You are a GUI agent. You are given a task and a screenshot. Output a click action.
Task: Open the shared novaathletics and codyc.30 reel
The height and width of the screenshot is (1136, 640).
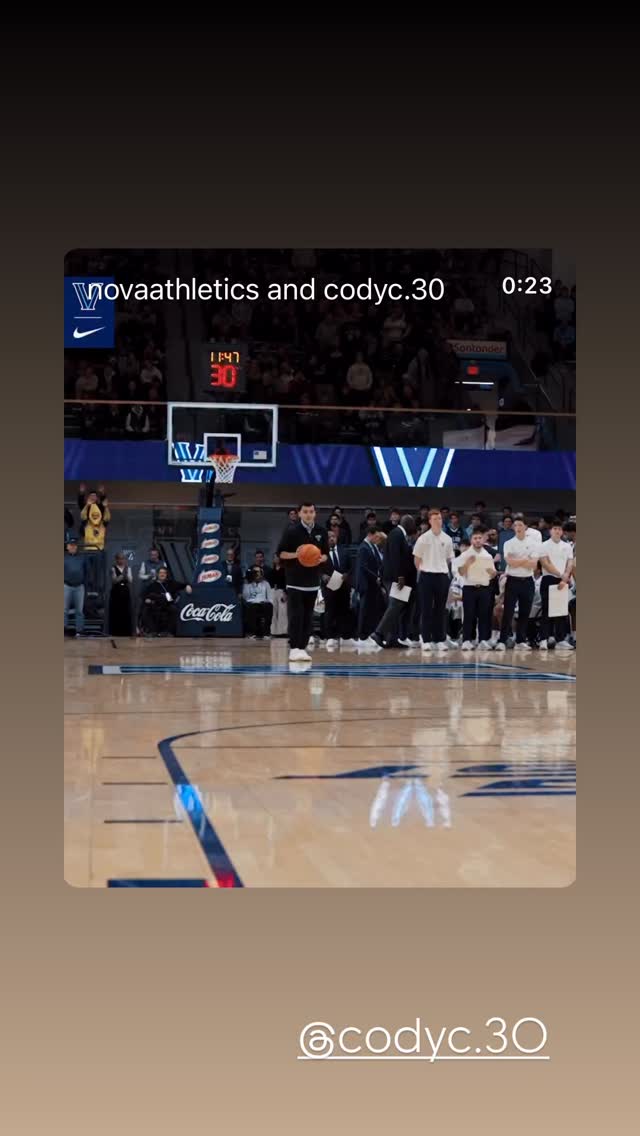320,567
